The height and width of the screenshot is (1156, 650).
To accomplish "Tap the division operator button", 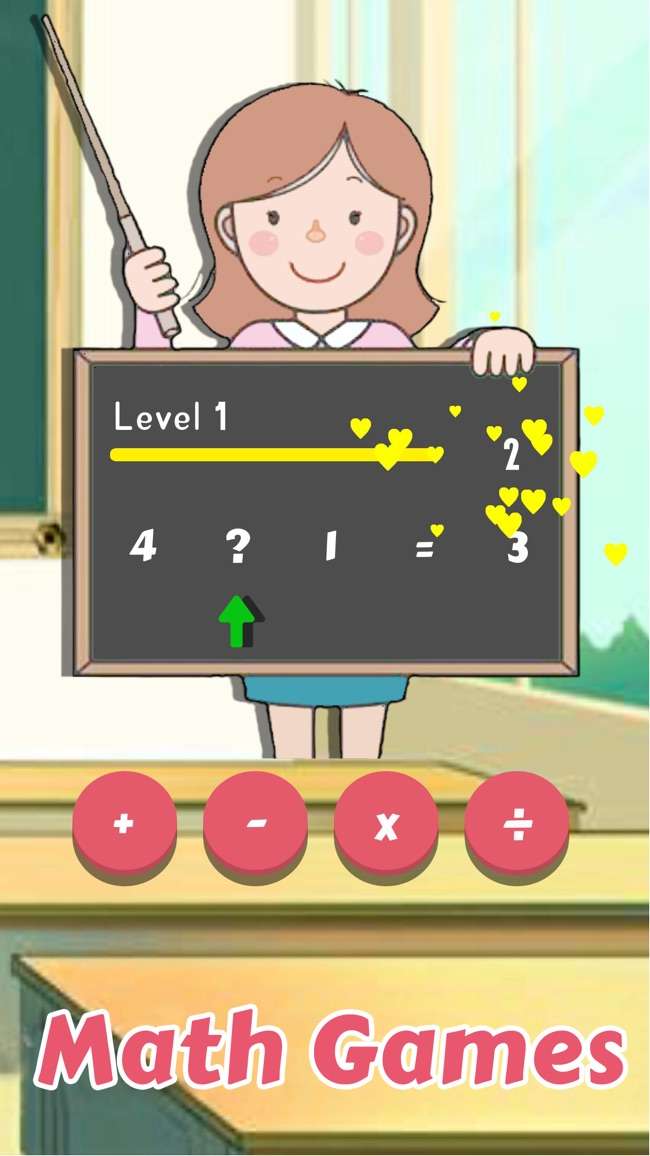I will 517,825.
